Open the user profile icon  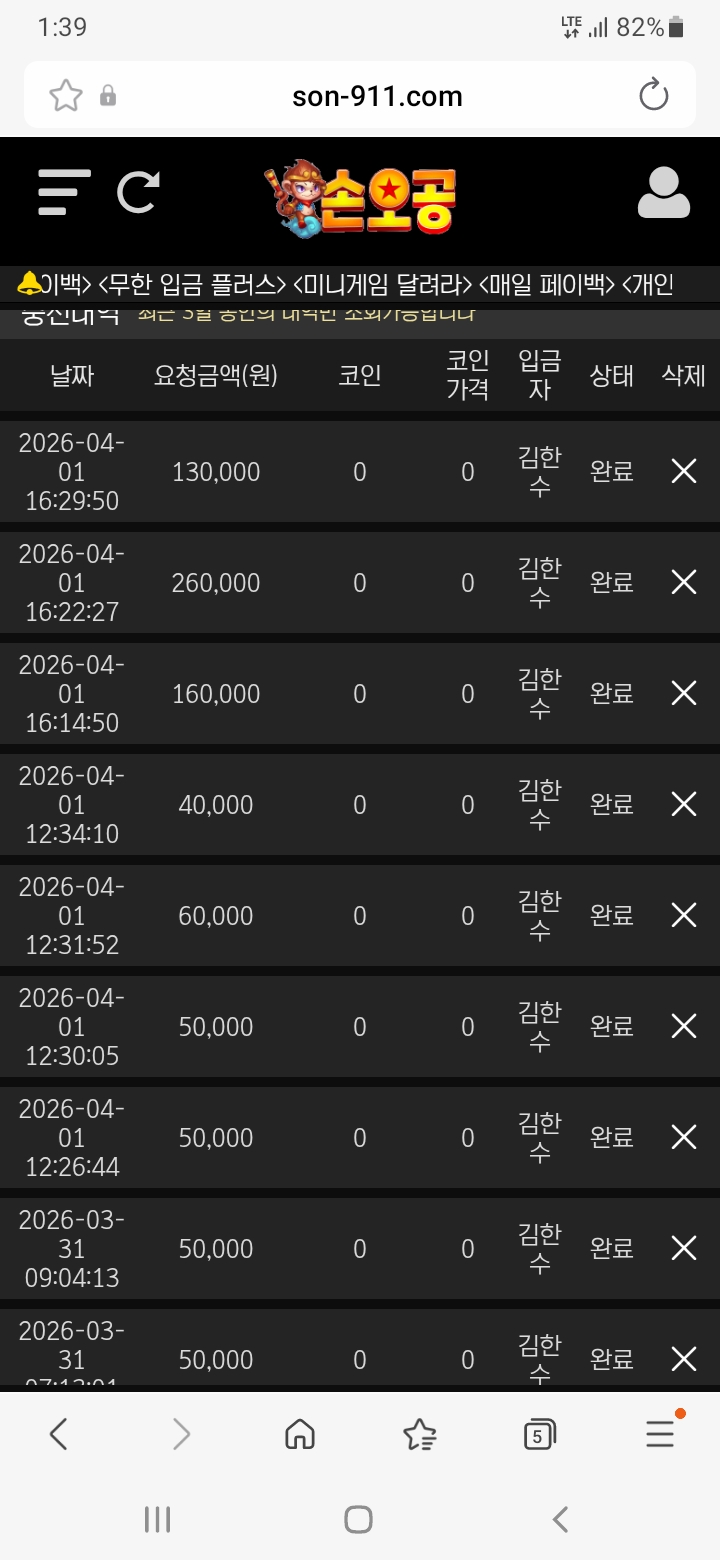(663, 193)
